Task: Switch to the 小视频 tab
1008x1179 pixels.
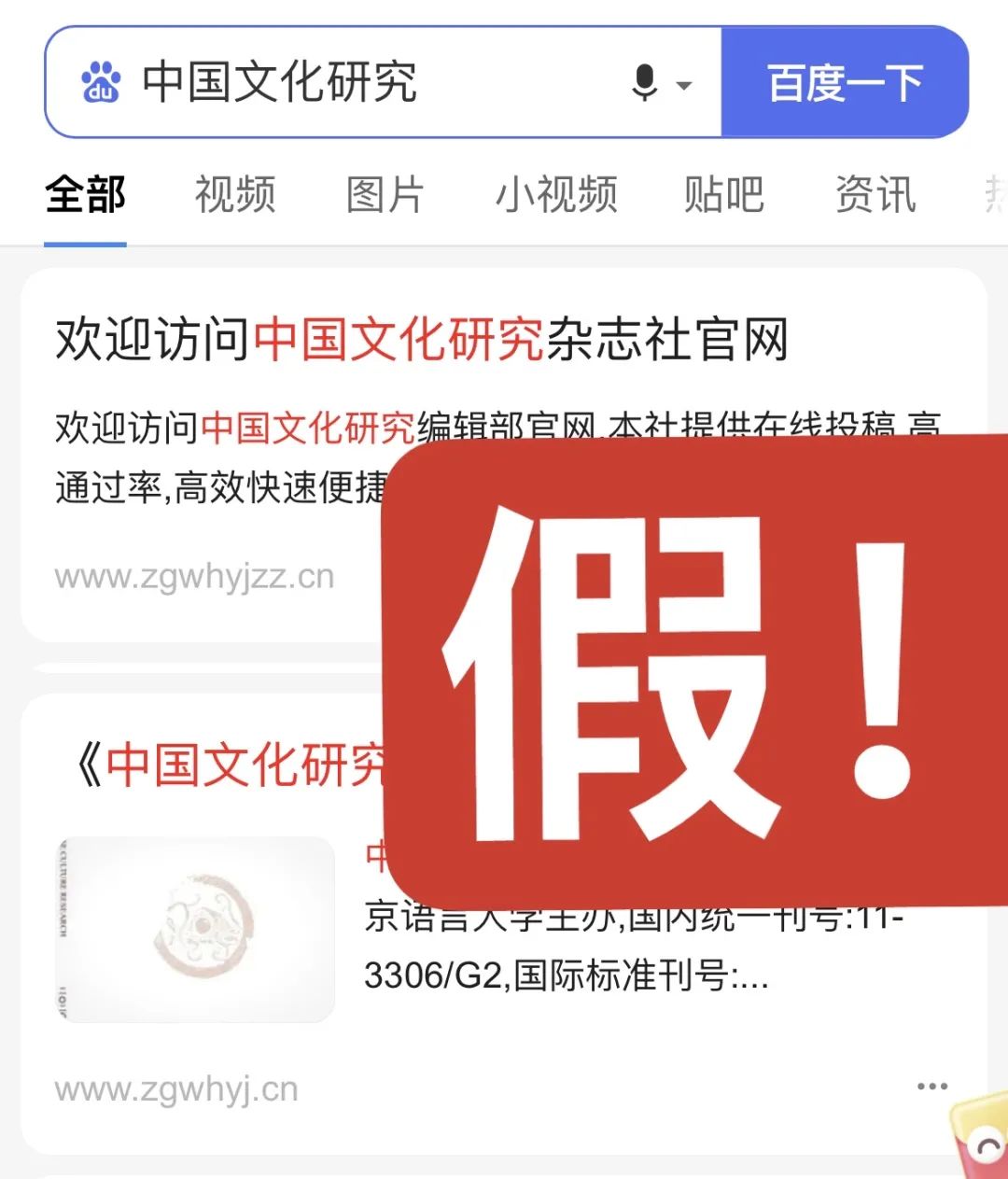Action: pos(556,195)
